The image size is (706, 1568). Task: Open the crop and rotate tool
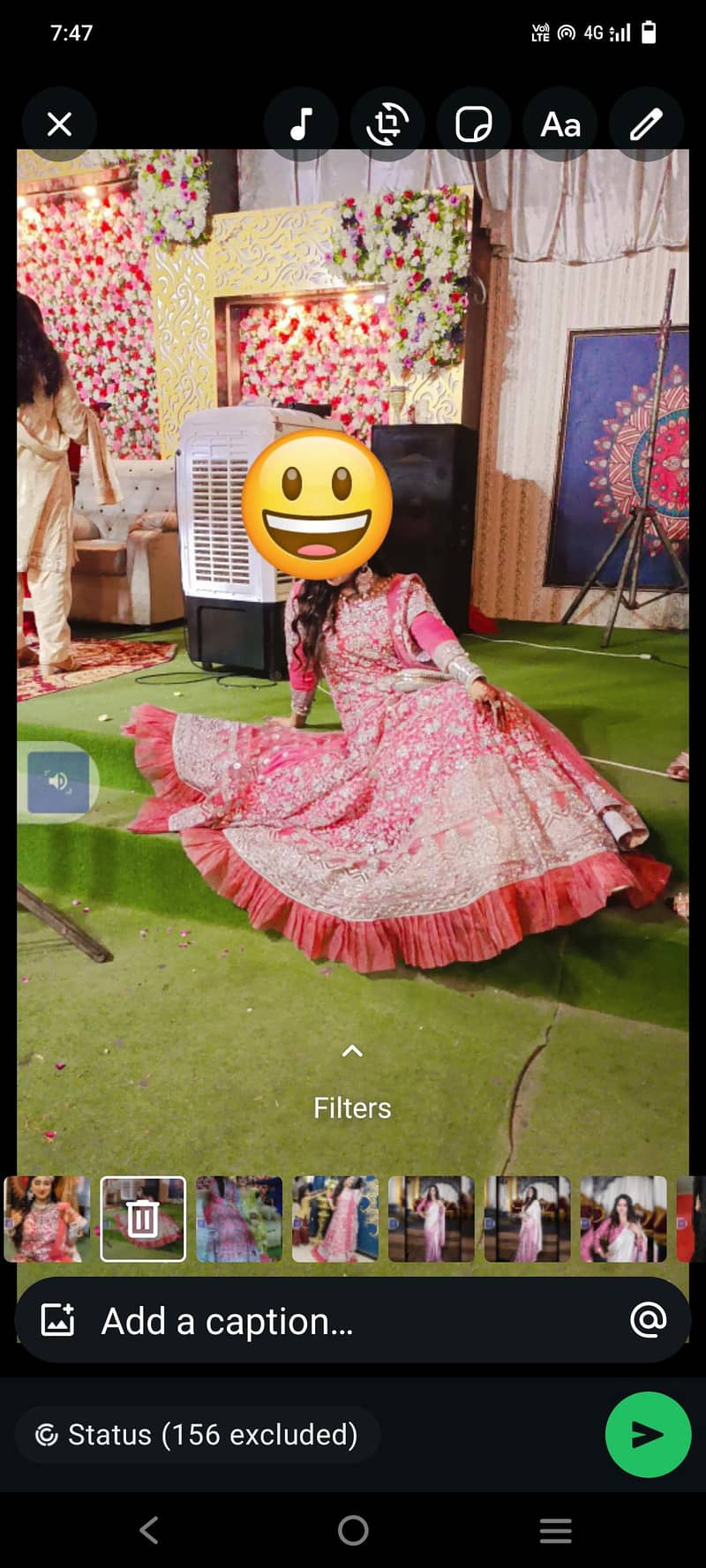387,124
